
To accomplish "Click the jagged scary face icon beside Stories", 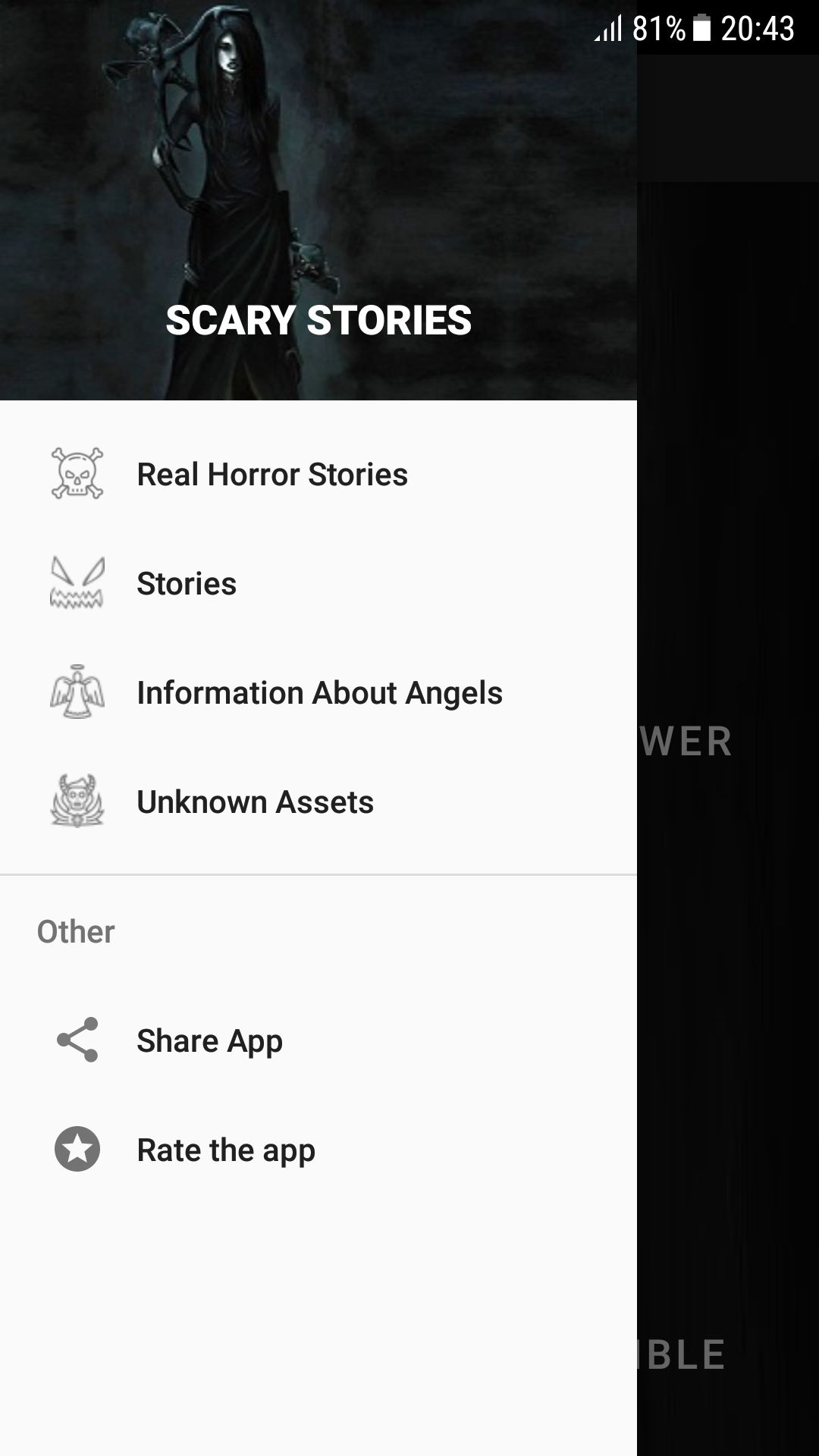I will tap(77, 583).
